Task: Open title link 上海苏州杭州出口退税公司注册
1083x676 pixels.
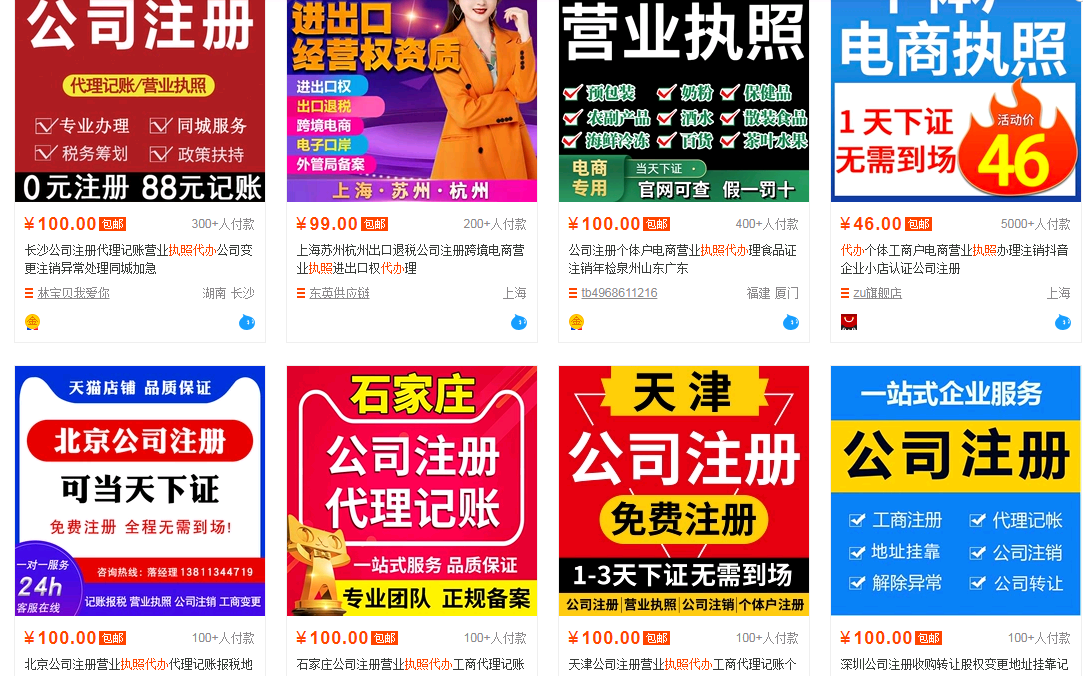Action: click(410, 259)
